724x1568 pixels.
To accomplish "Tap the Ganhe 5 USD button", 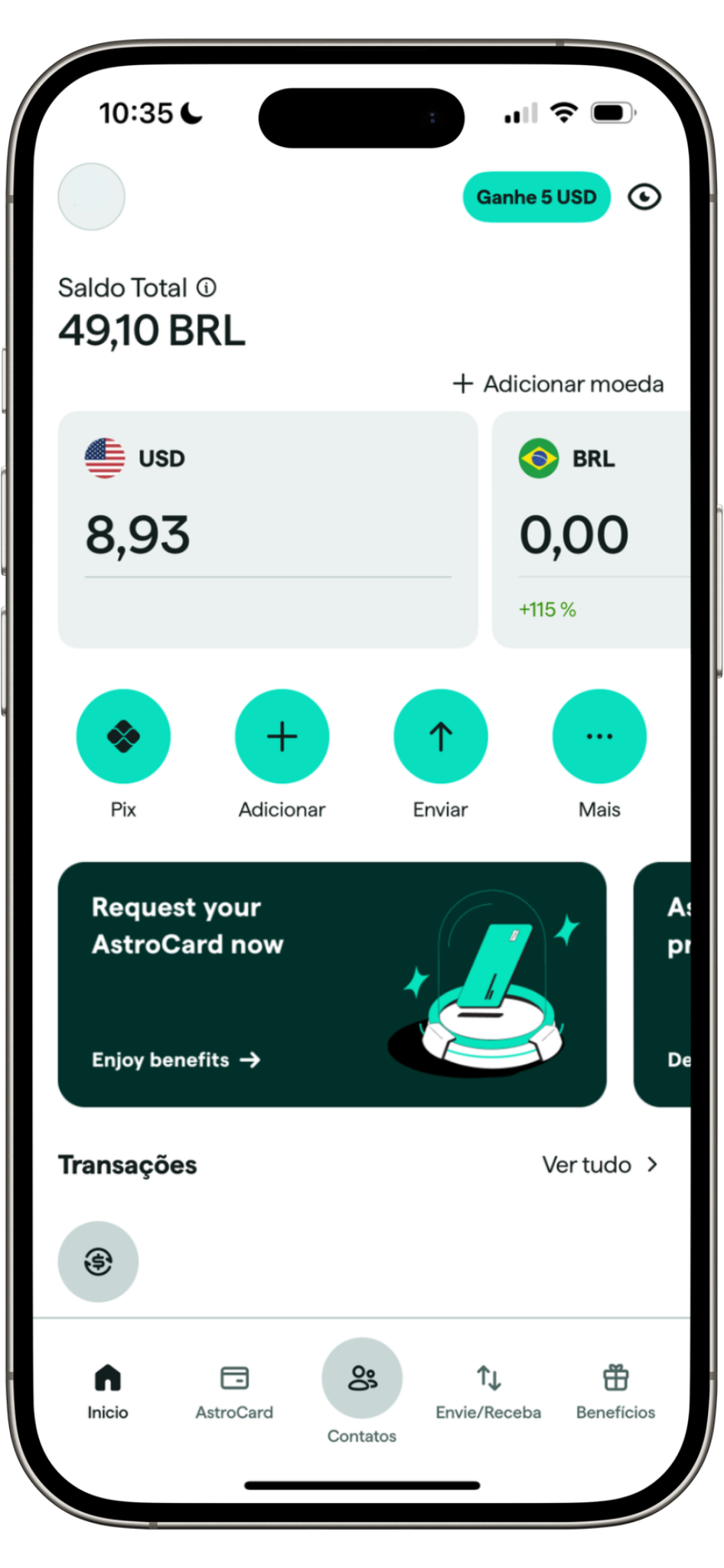I will point(536,198).
